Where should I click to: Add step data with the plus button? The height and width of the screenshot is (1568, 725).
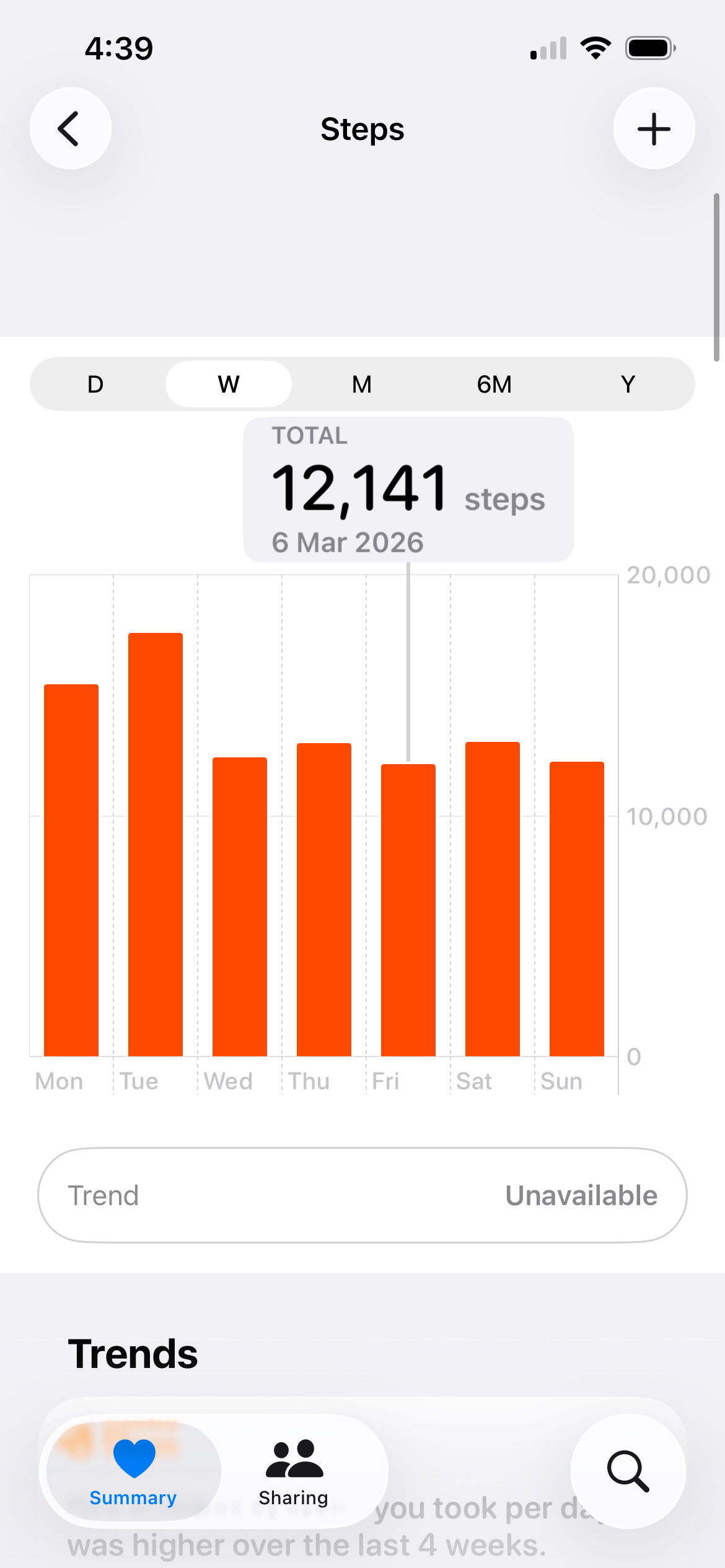pos(654,129)
